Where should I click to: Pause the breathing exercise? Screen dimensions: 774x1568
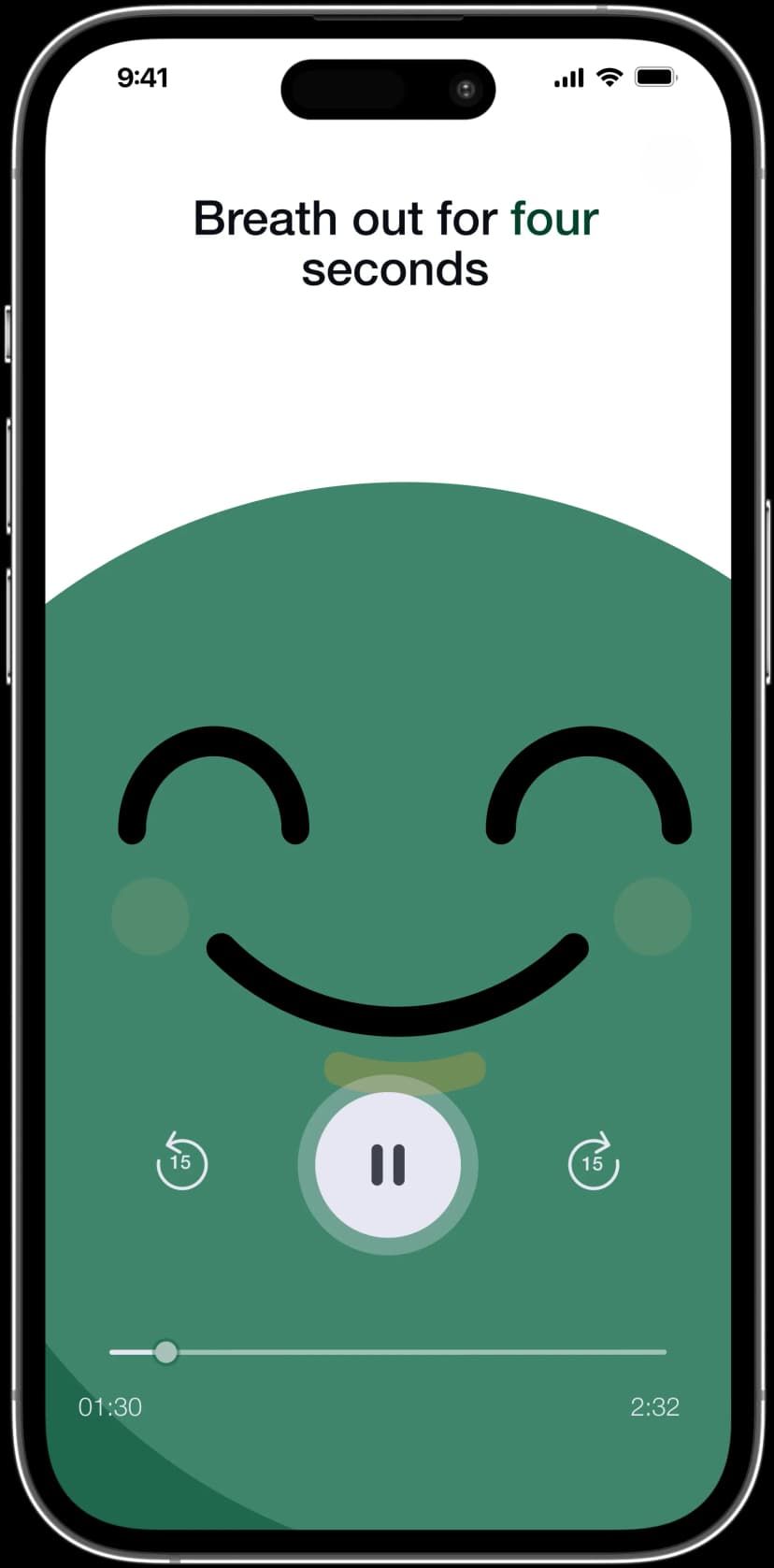(387, 1164)
